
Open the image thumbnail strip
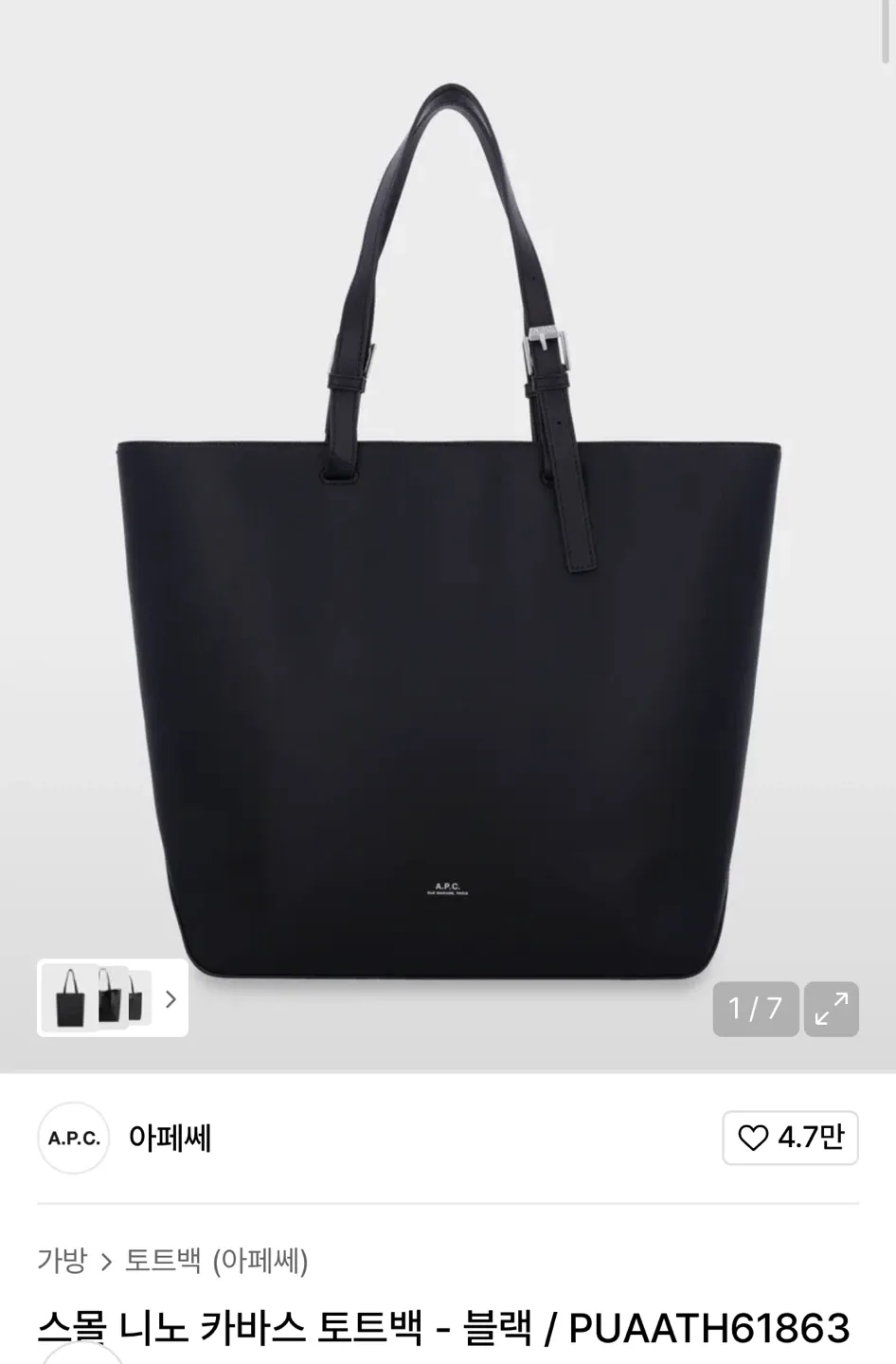pos(113,998)
